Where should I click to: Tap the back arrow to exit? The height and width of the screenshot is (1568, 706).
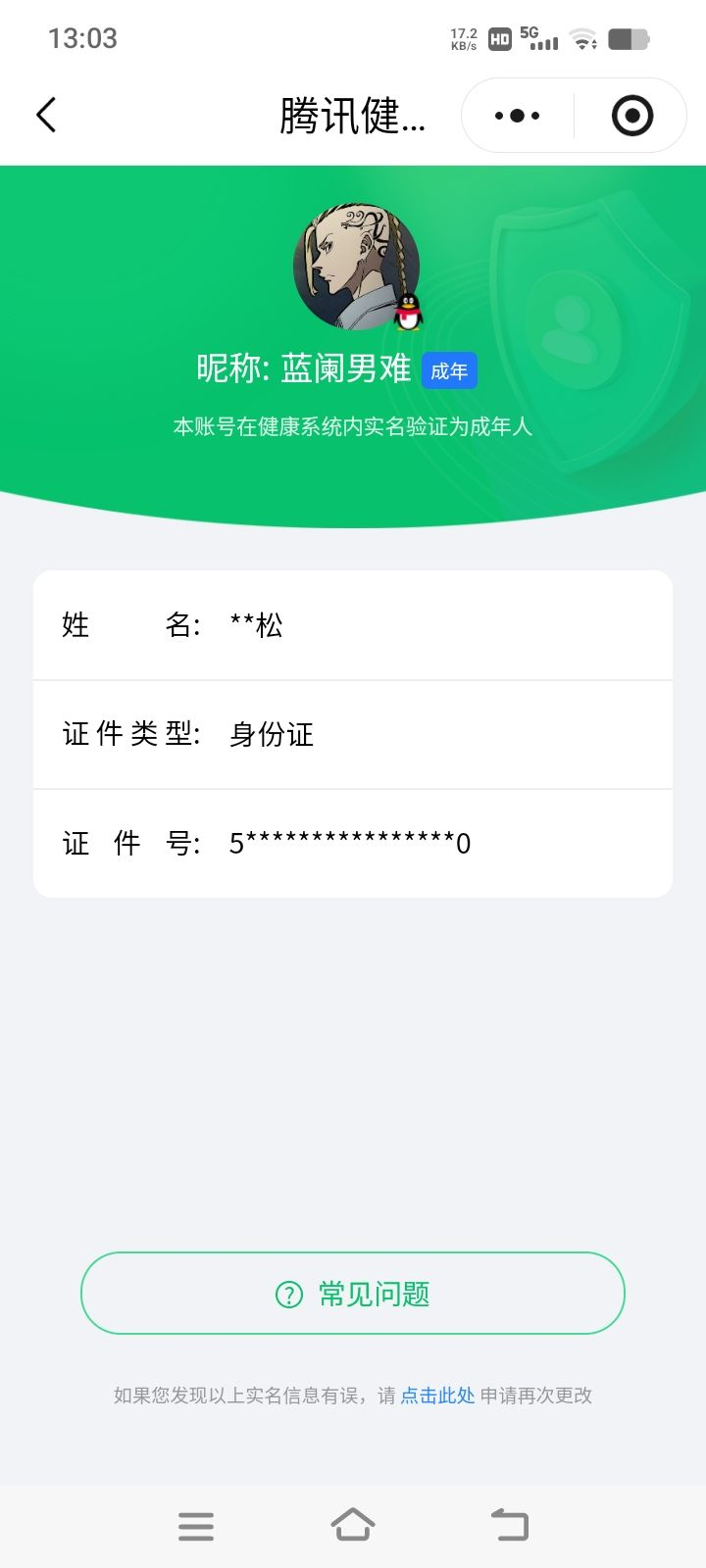[45, 115]
